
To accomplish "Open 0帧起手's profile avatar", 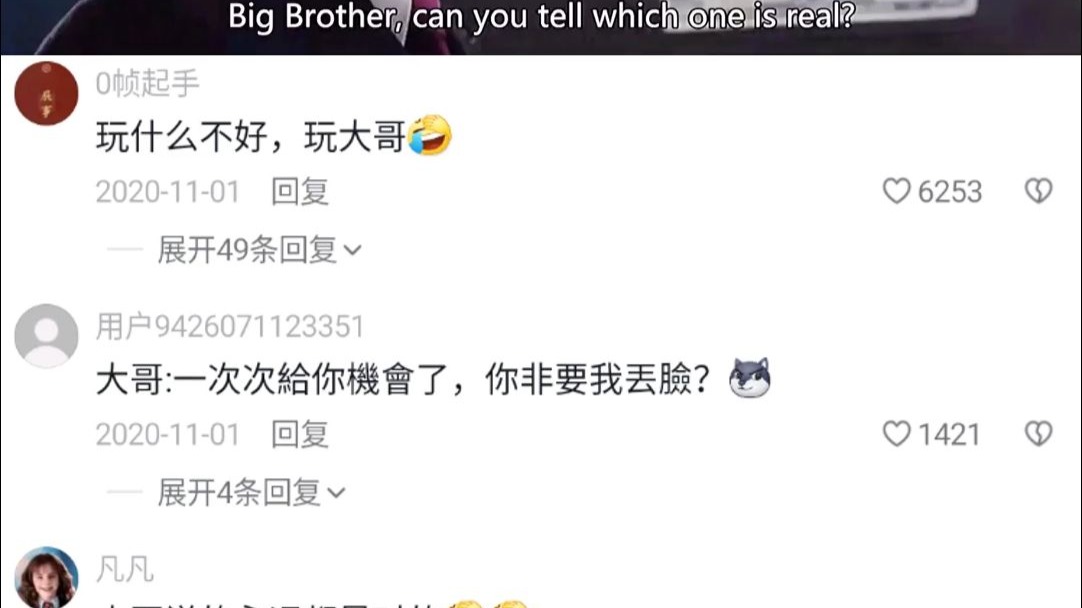I will [x=46, y=93].
